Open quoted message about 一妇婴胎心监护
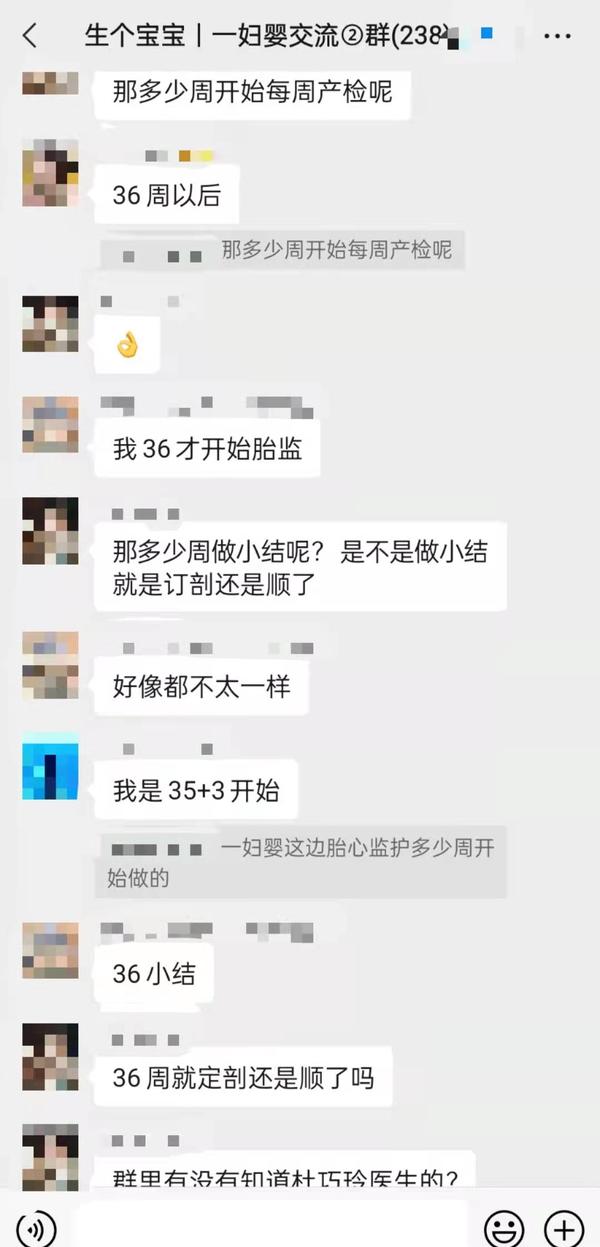 (301, 862)
